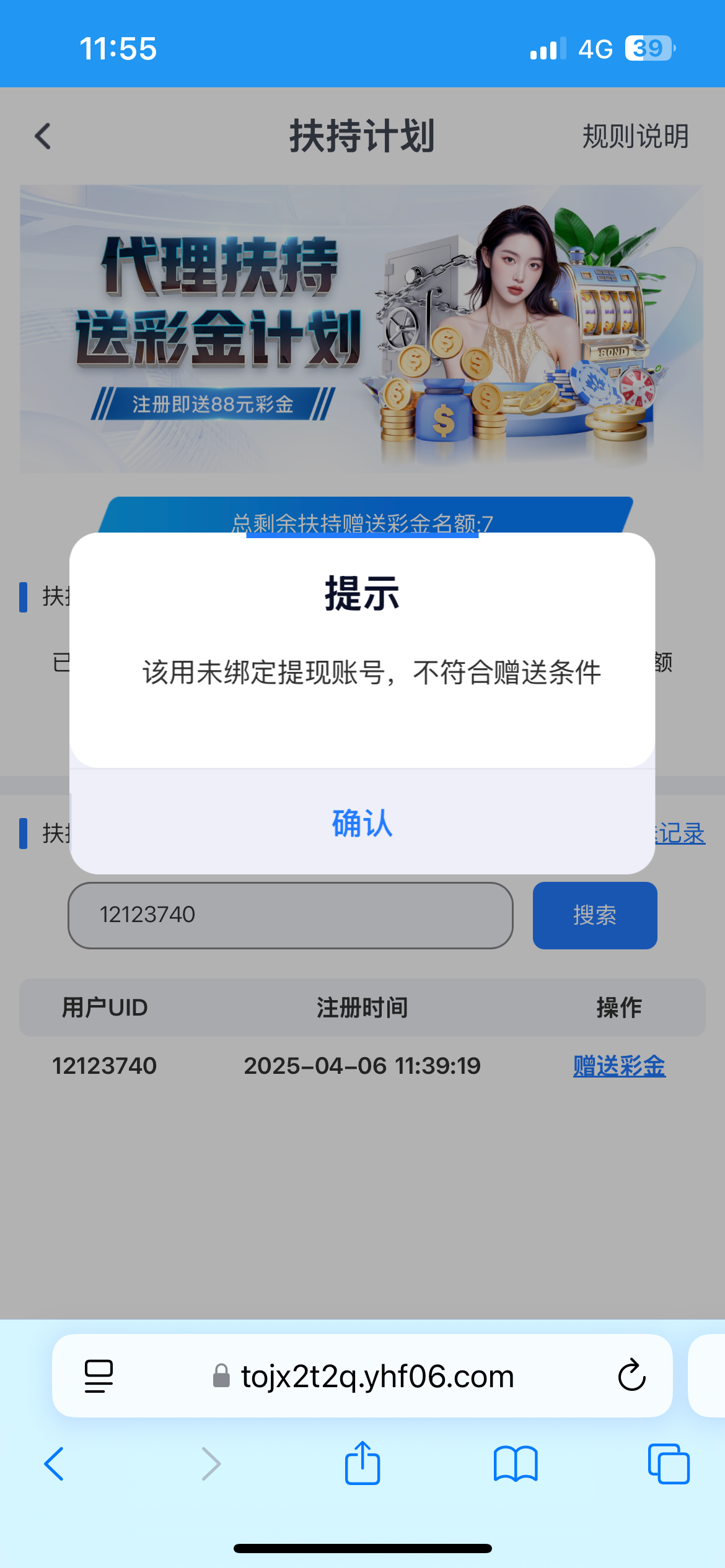Confirm the 提示 dialog with 确认

point(362,823)
